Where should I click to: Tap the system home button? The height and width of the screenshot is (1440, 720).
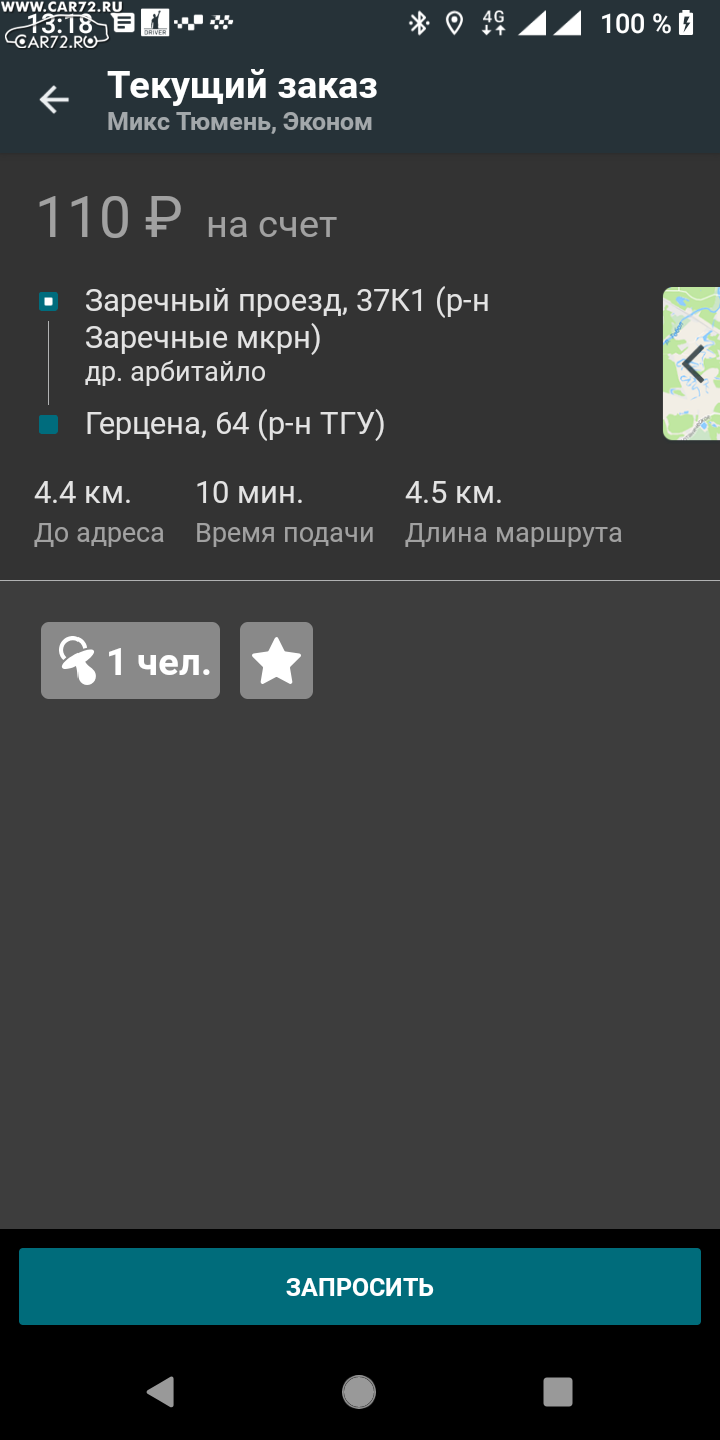(359, 1391)
